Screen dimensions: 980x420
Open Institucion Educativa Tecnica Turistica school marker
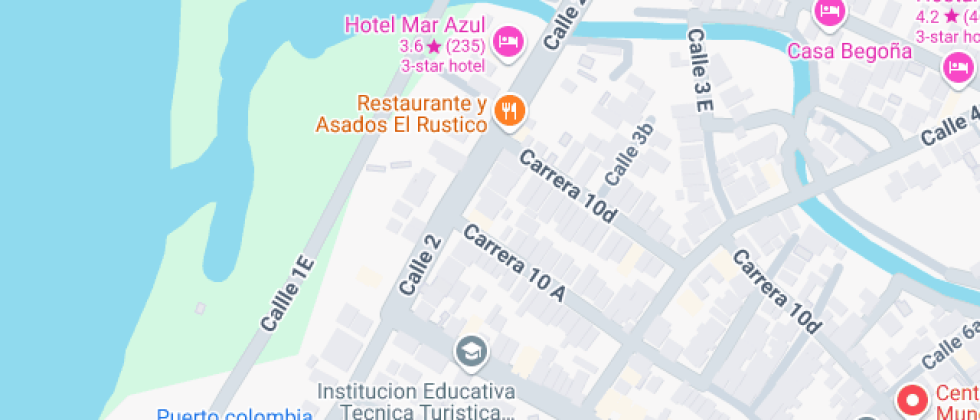point(468,351)
